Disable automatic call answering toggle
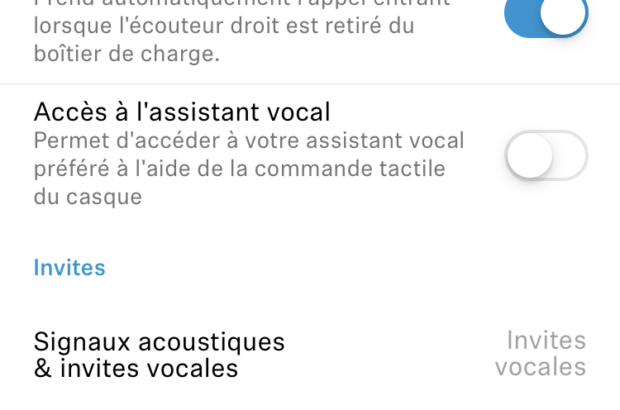Image resolution: width=620 pixels, height=410 pixels. coord(546,14)
